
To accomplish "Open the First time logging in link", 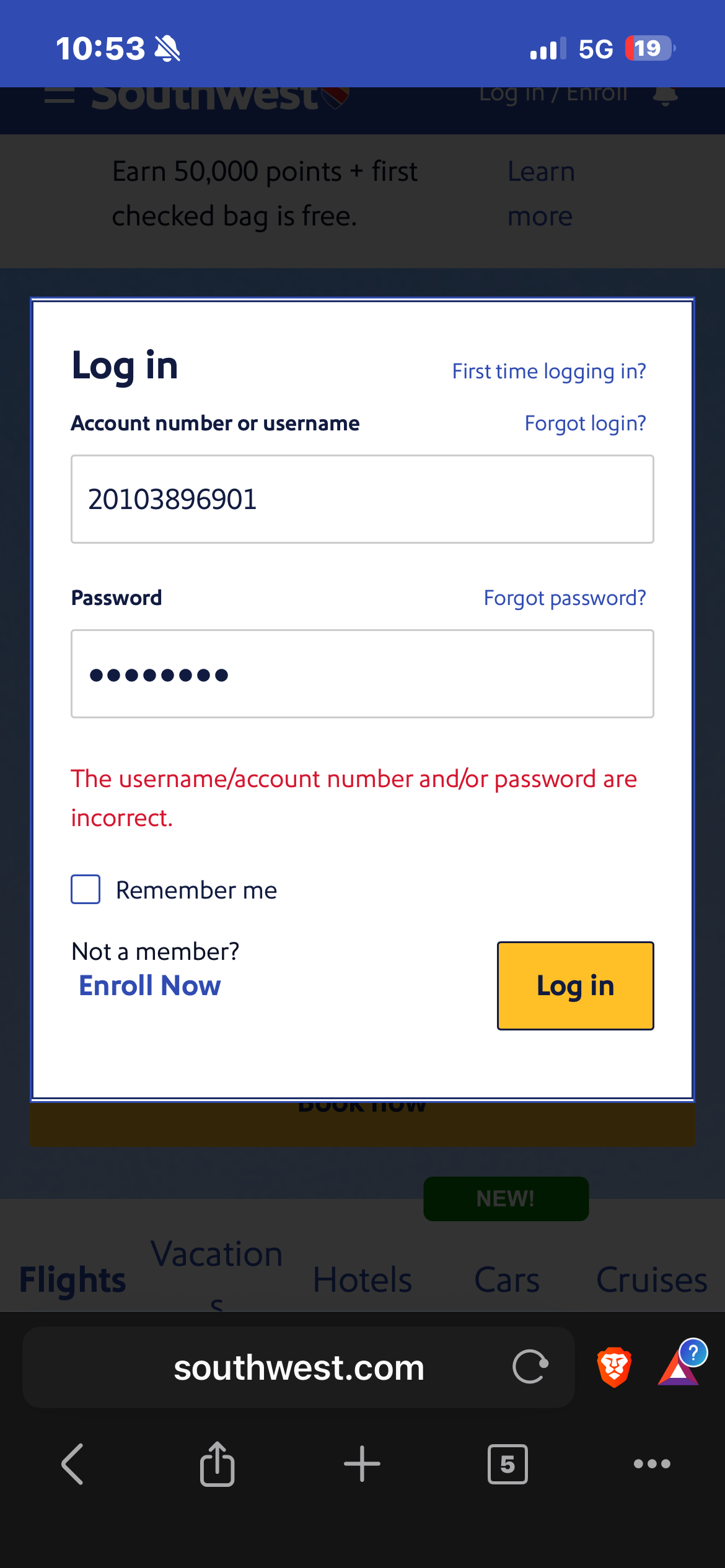I will pyautogui.click(x=549, y=372).
